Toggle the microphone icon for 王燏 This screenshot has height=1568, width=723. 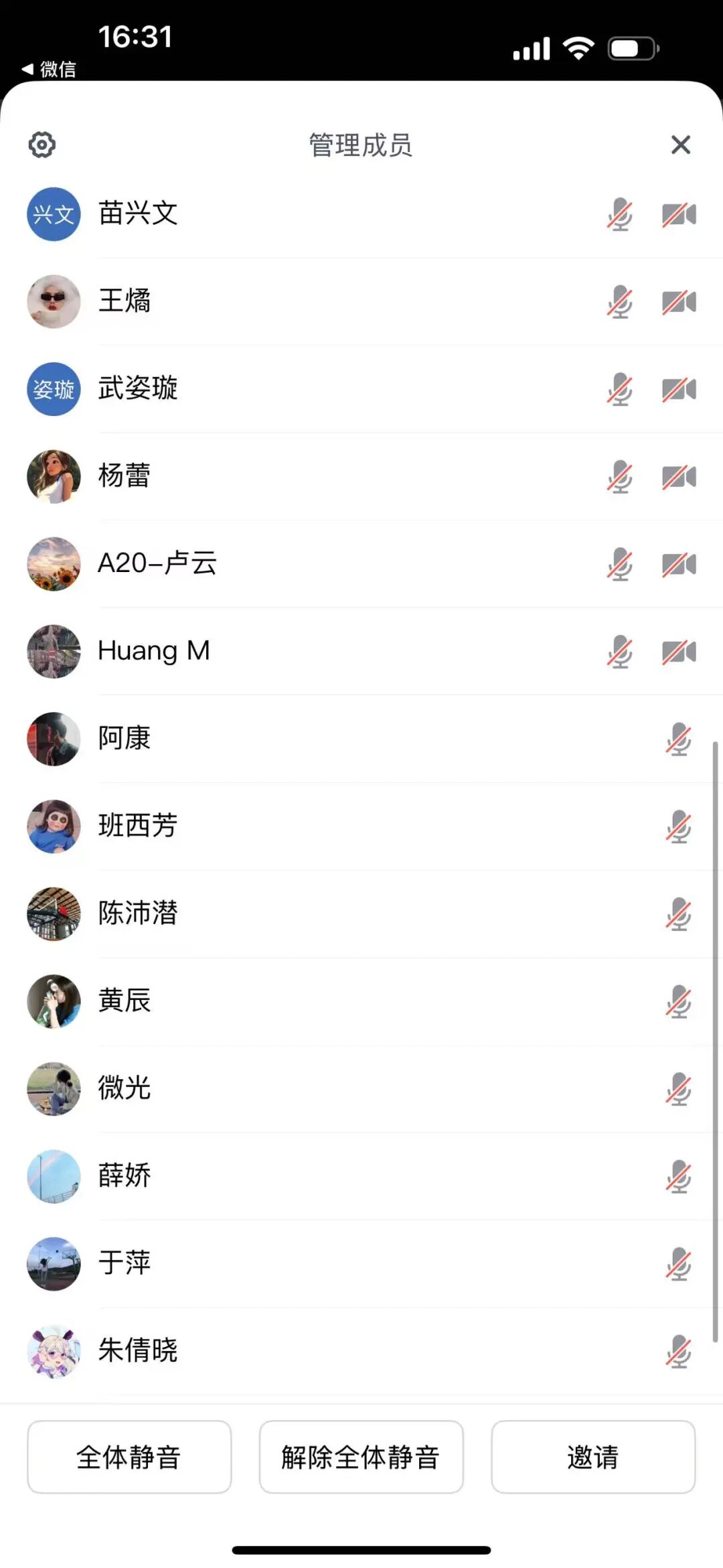[x=620, y=302]
